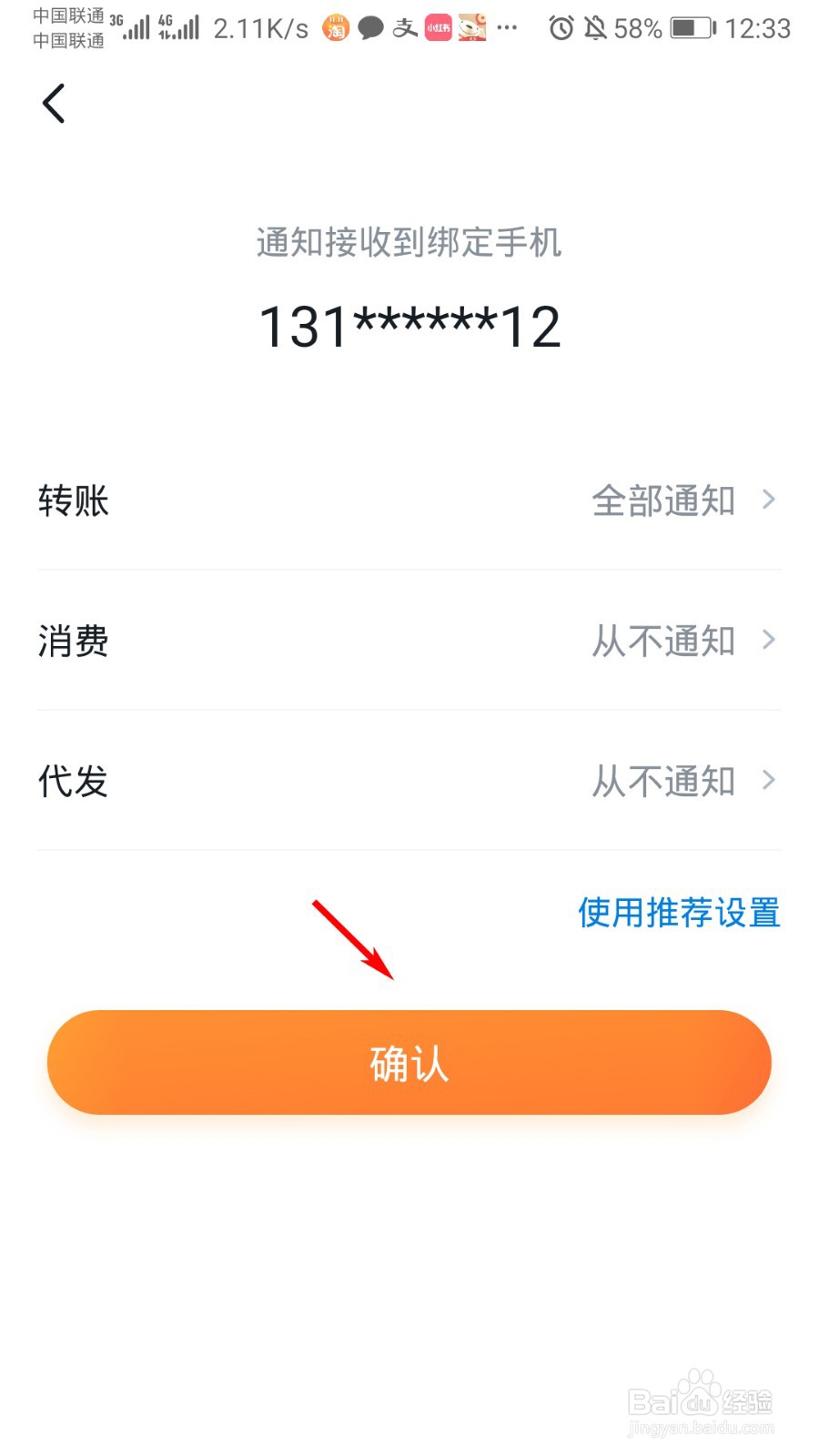Tap the chat bubble notification icon
The image size is (819, 1456).
pyautogui.click(x=371, y=28)
